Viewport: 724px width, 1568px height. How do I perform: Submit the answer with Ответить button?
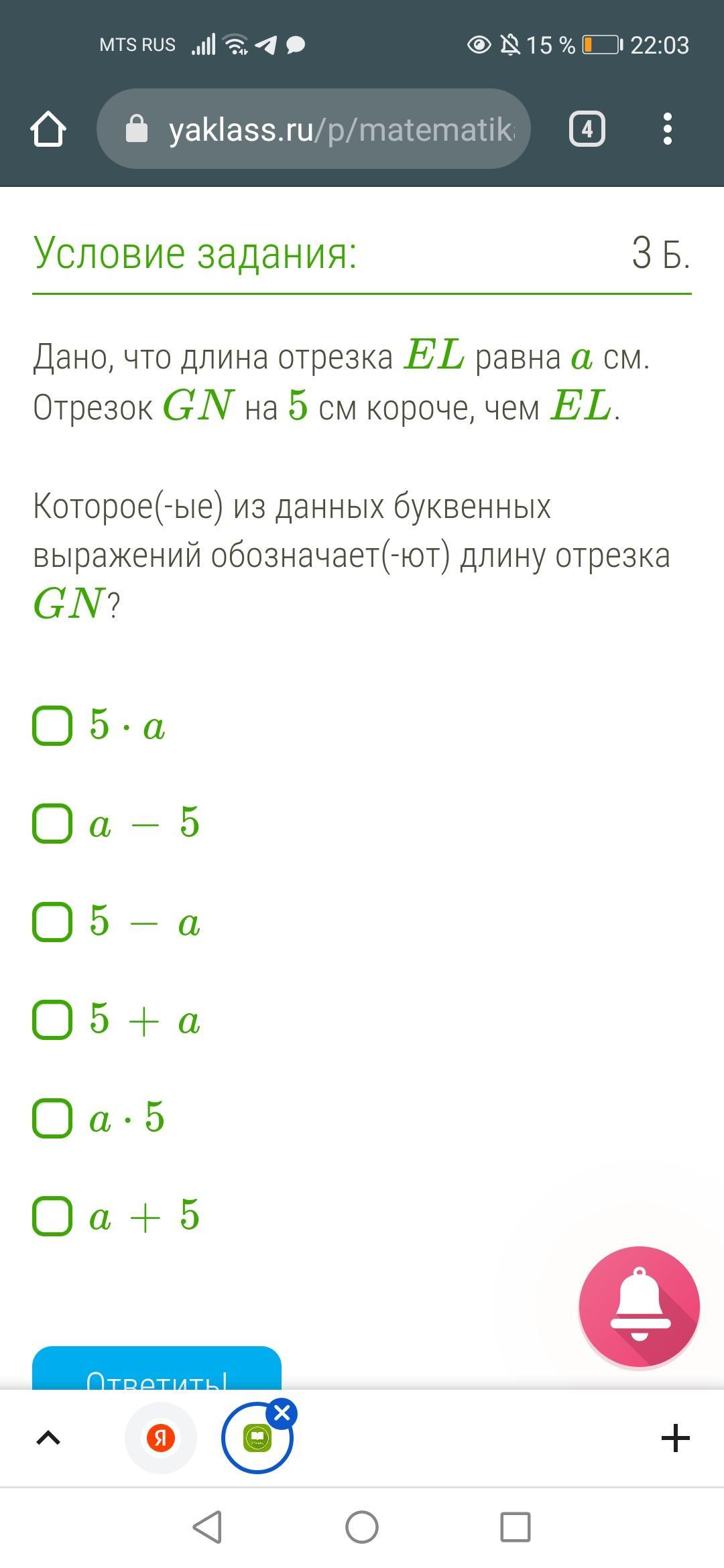click(x=157, y=1368)
